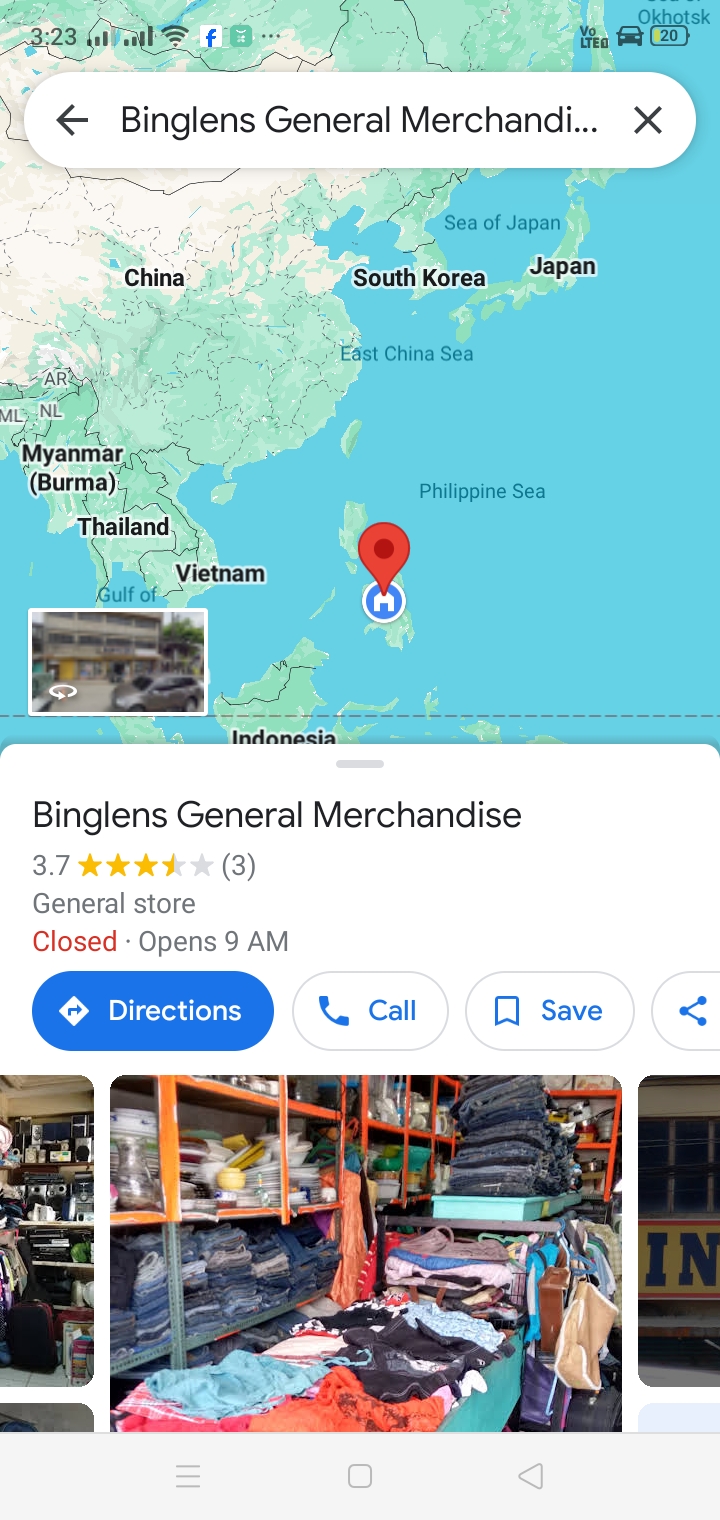This screenshot has height=1520, width=720.
Task: Save this place to a list
Action: (550, 1011)
